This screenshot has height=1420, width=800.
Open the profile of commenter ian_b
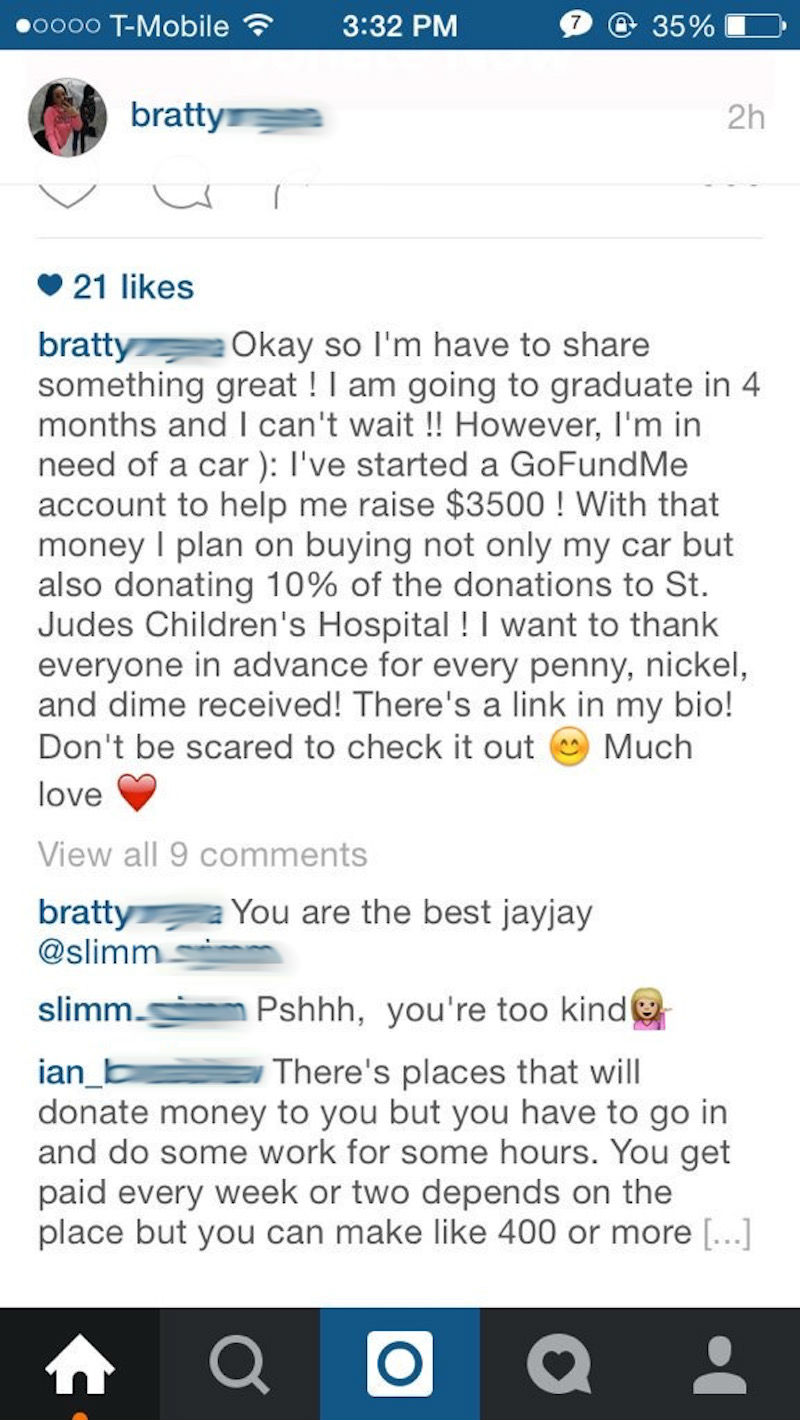pos(151,1072)
